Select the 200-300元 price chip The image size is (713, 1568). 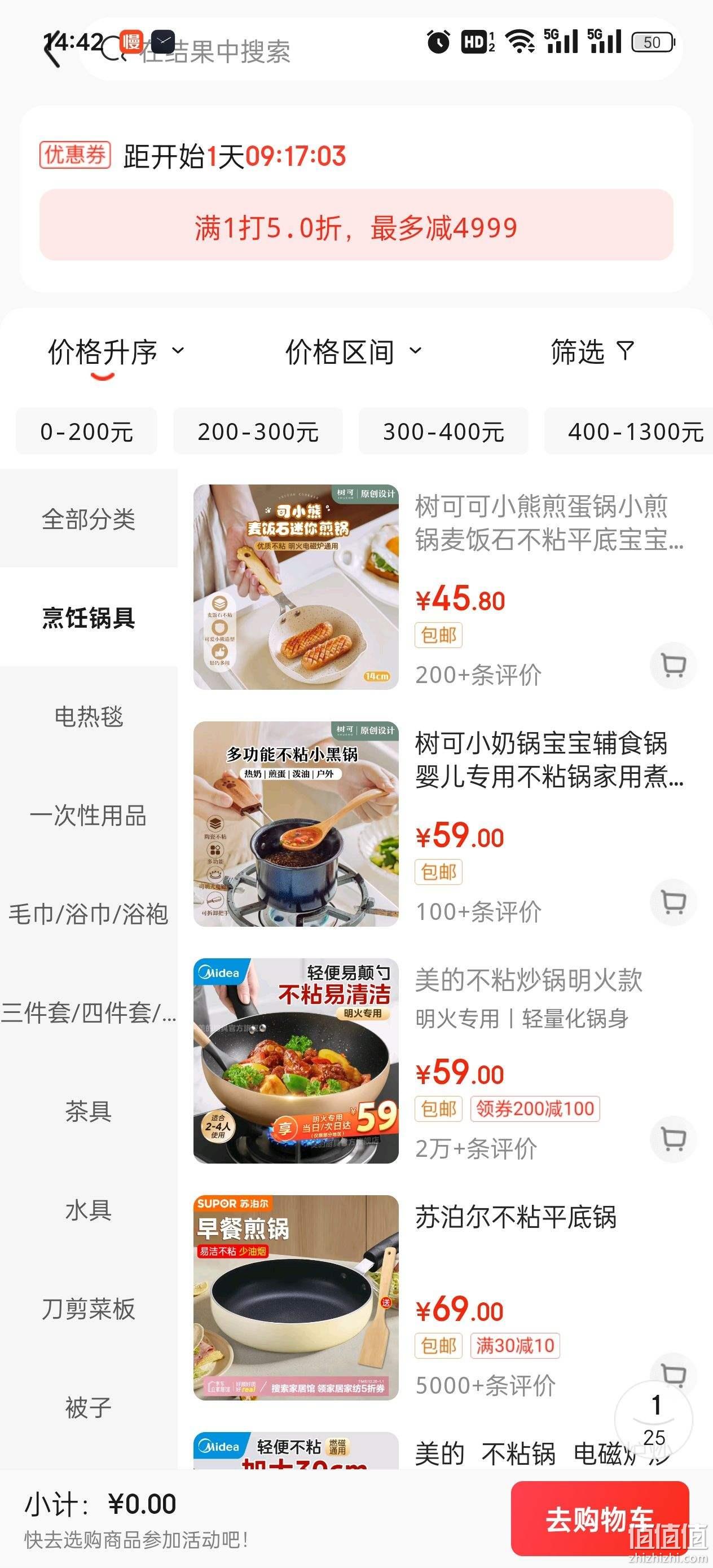pyautogui.click(x=258, y=431)
